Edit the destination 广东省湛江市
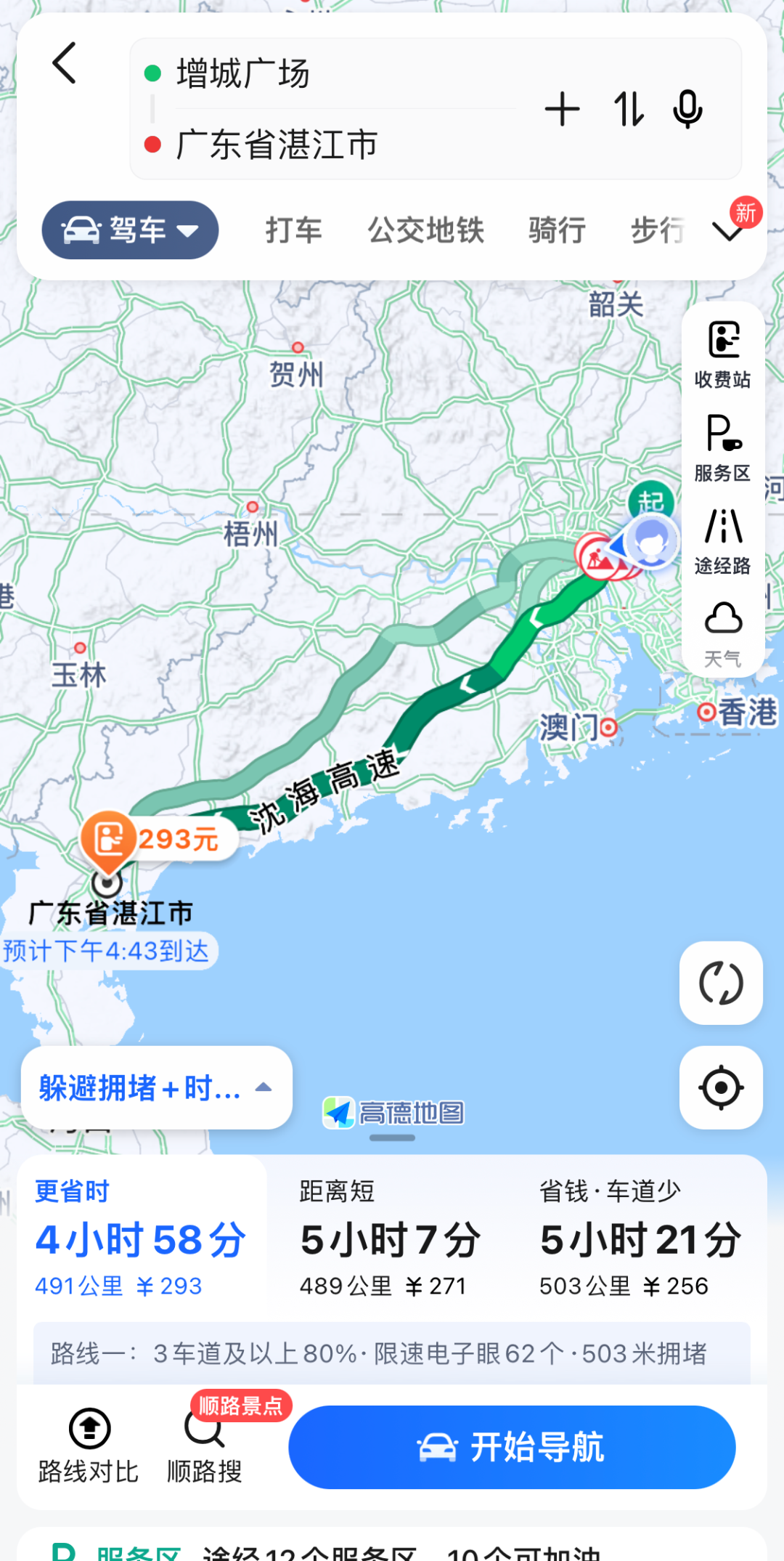This screenshot has height=1561, width=784. (277, 144)
